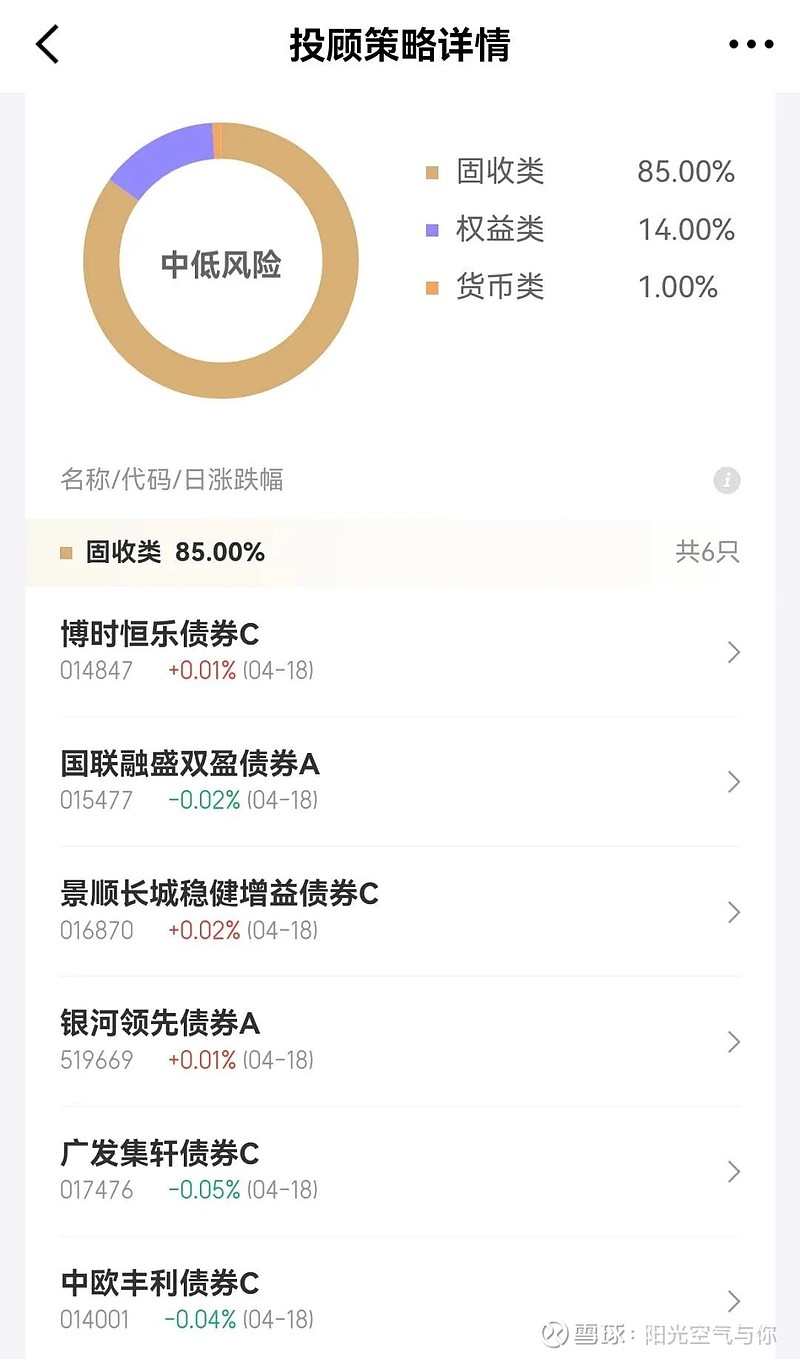This screenshot has height=1359, width=800.
Task: Click the back arrow to return
Action: pos(48,44)
